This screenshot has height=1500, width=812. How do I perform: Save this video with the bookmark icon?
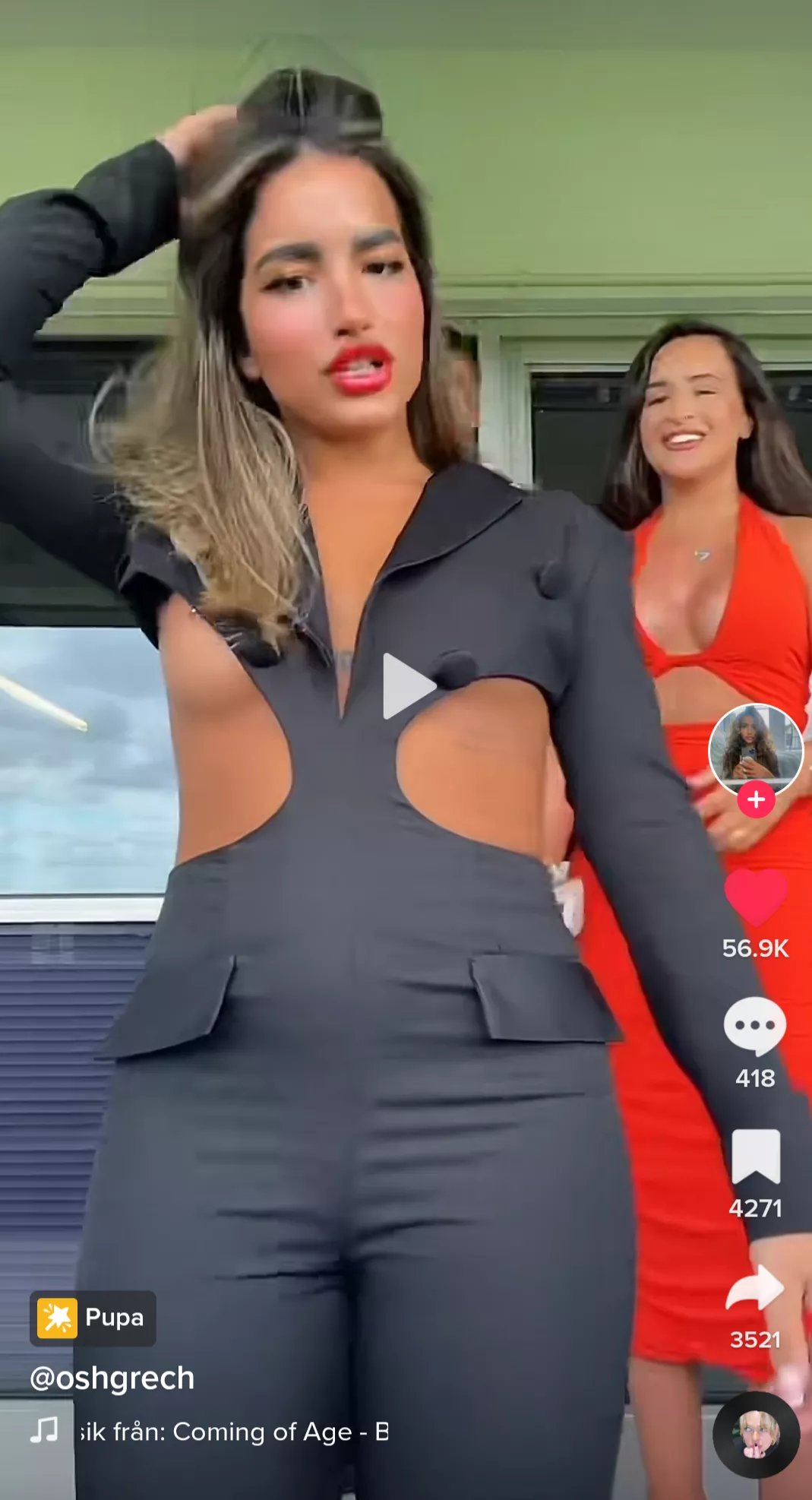(756, 1157)
